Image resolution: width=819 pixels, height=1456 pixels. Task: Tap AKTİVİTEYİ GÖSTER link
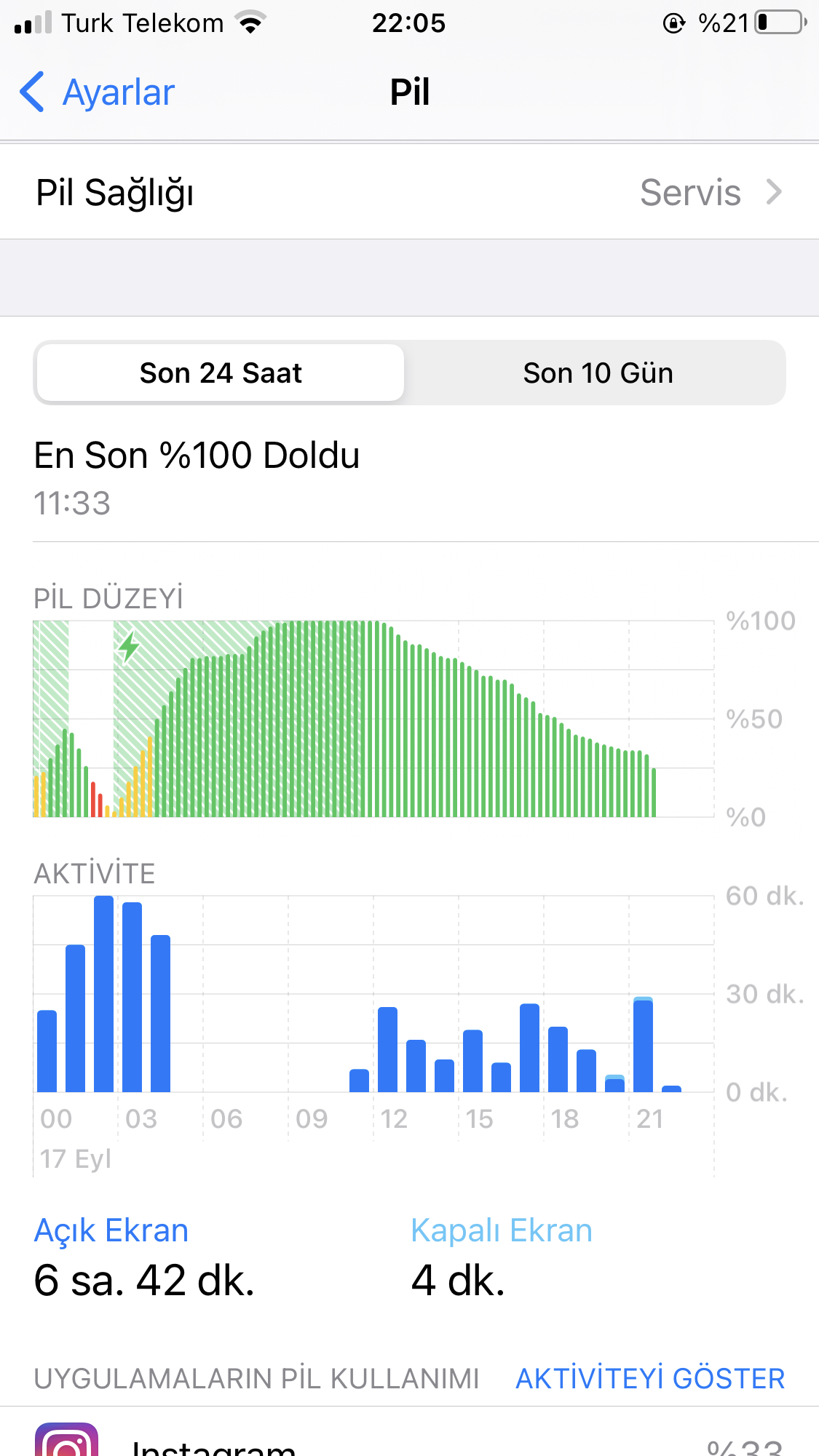(650, 1378)
